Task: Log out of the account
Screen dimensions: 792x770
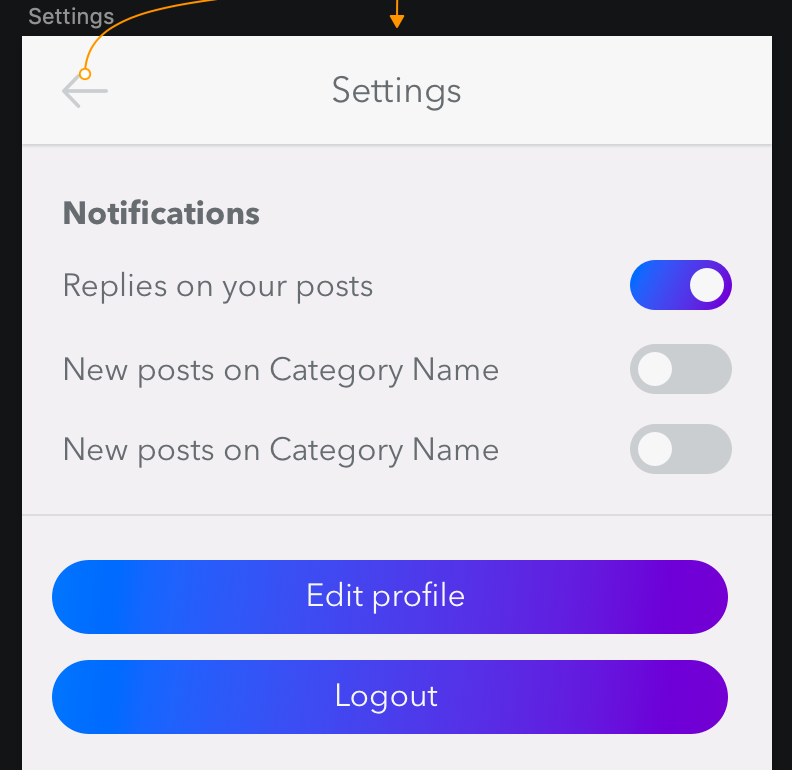Action: [389, 697]
